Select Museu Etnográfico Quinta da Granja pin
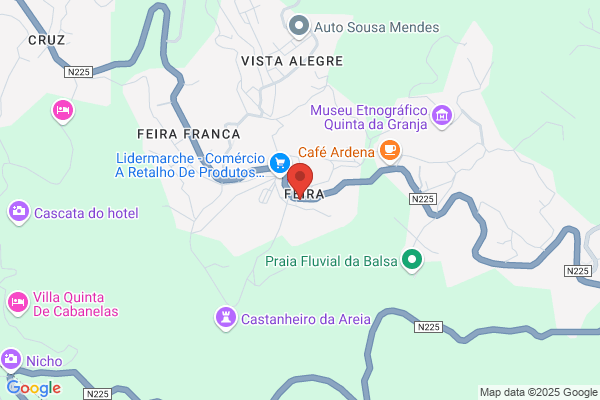600x400 pixels. 442,116
